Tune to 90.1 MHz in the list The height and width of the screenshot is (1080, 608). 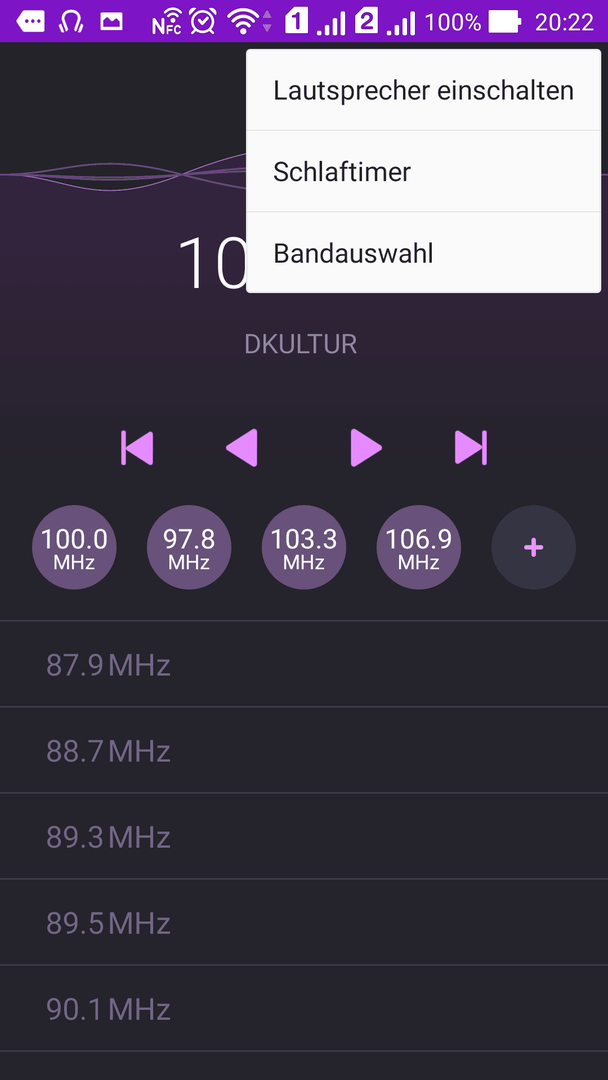coord(304,1008)
